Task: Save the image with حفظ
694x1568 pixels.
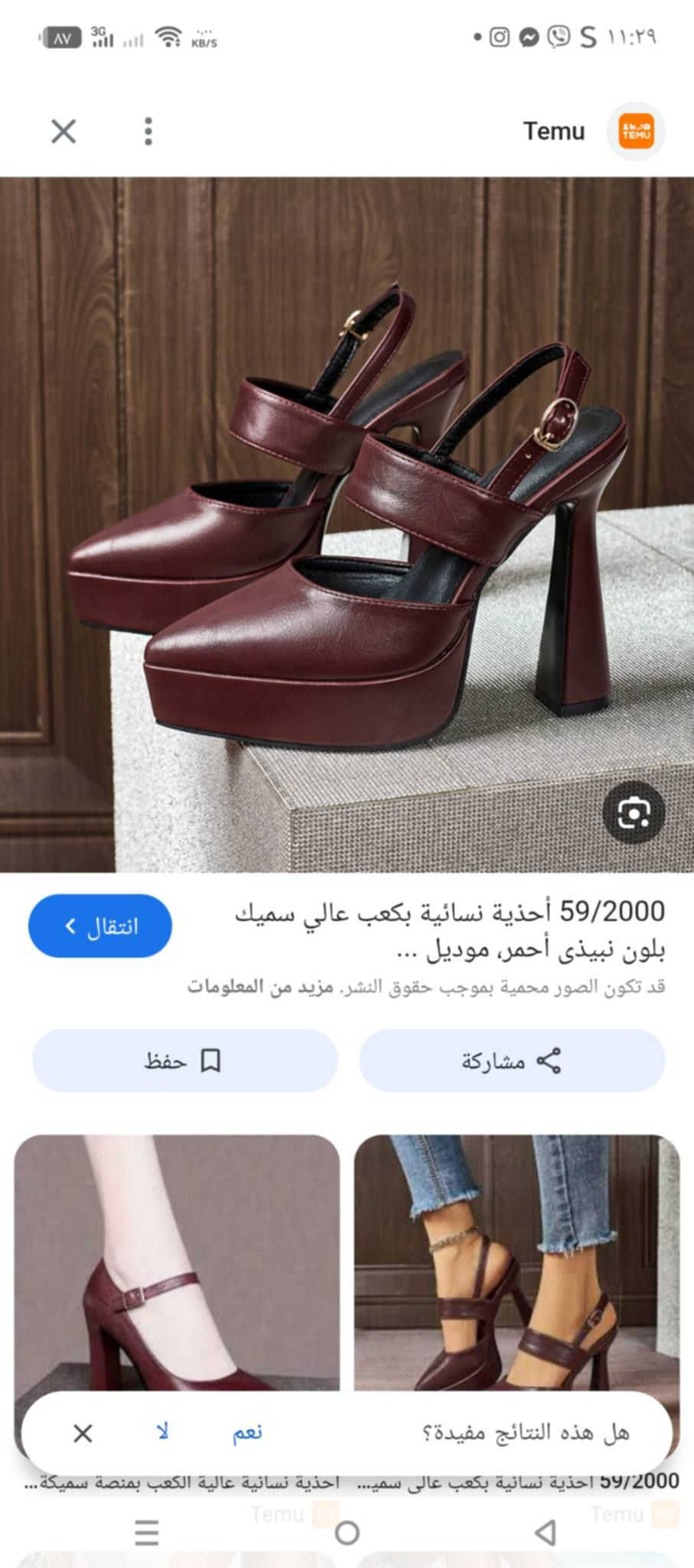Action: tap(184, 1061)
